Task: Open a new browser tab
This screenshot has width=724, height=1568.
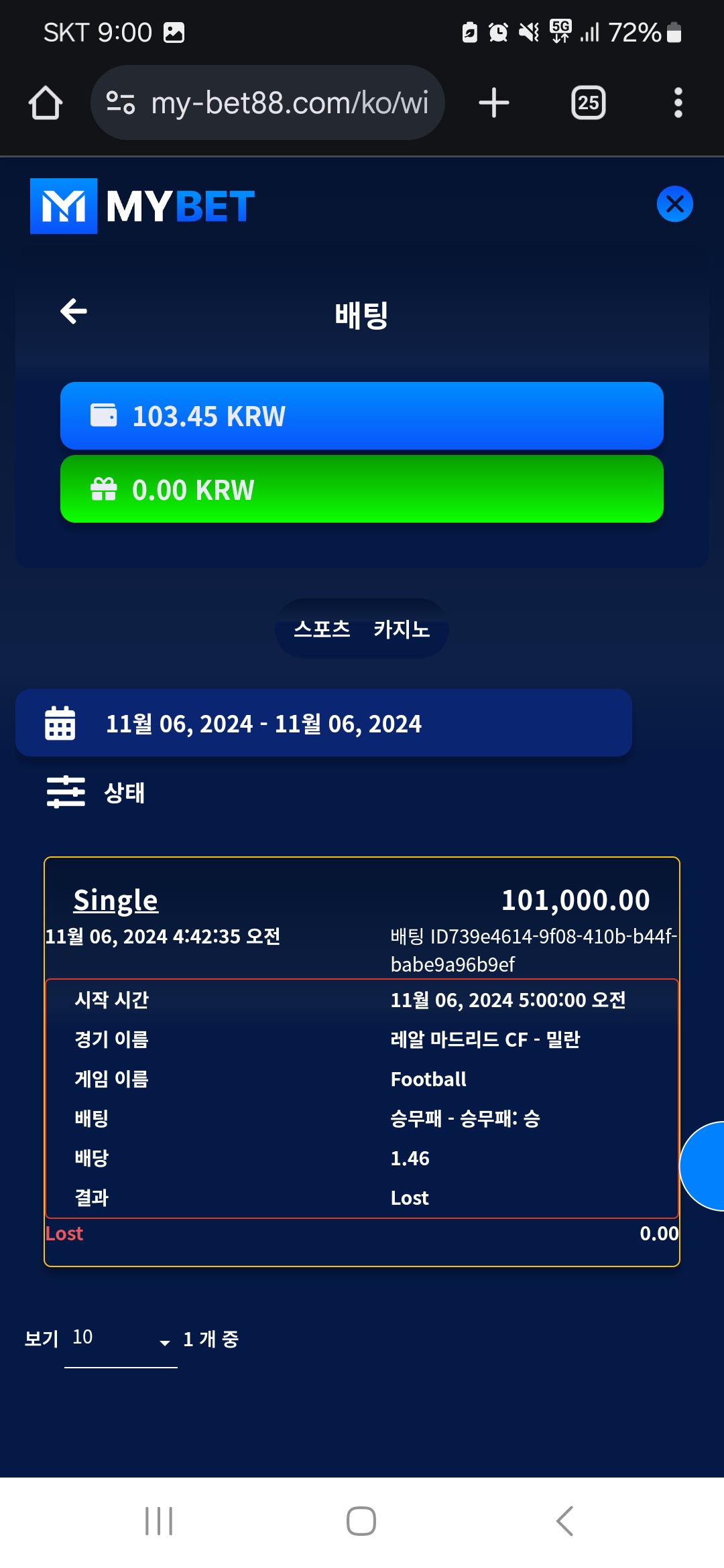Action: [494, 103]
